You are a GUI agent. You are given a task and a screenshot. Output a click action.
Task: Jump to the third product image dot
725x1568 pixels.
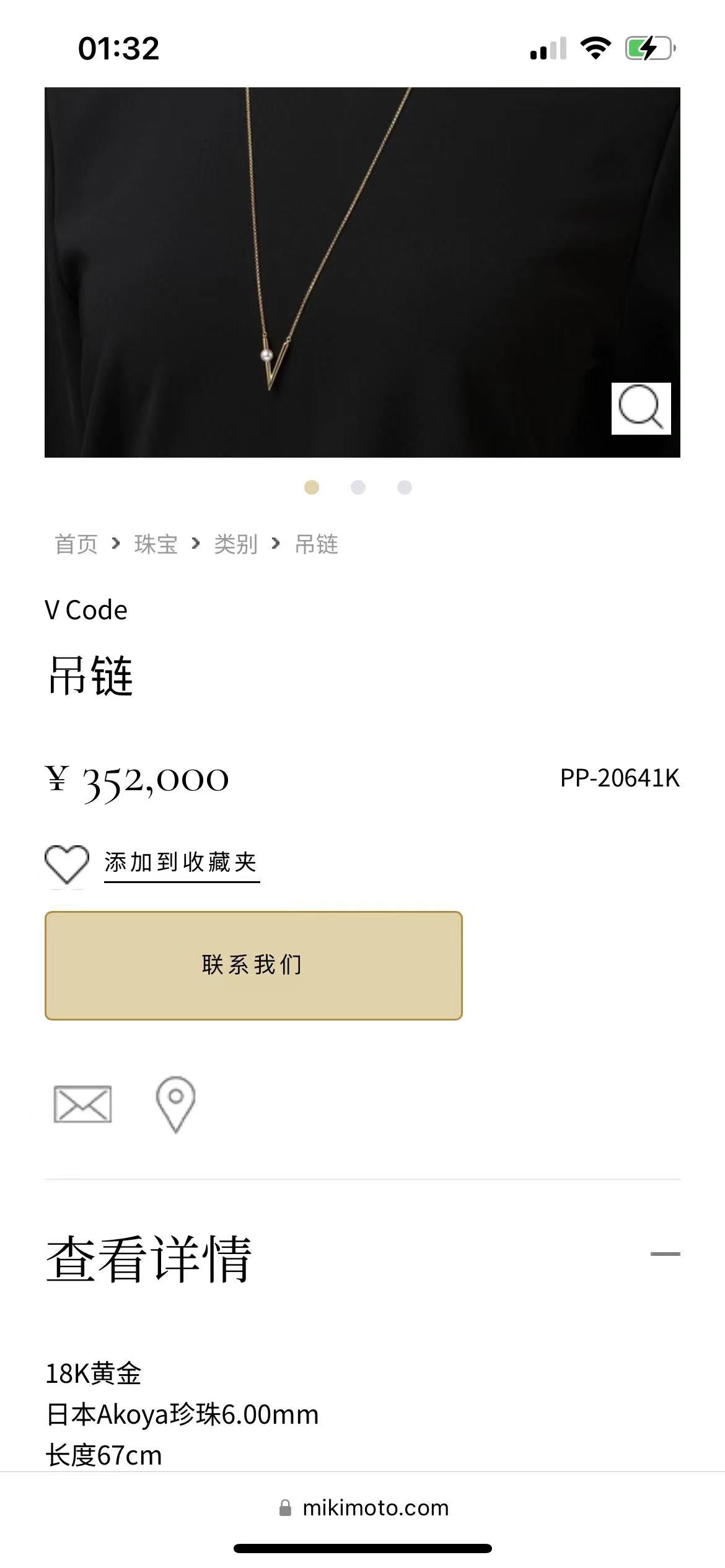pos(405,487)
